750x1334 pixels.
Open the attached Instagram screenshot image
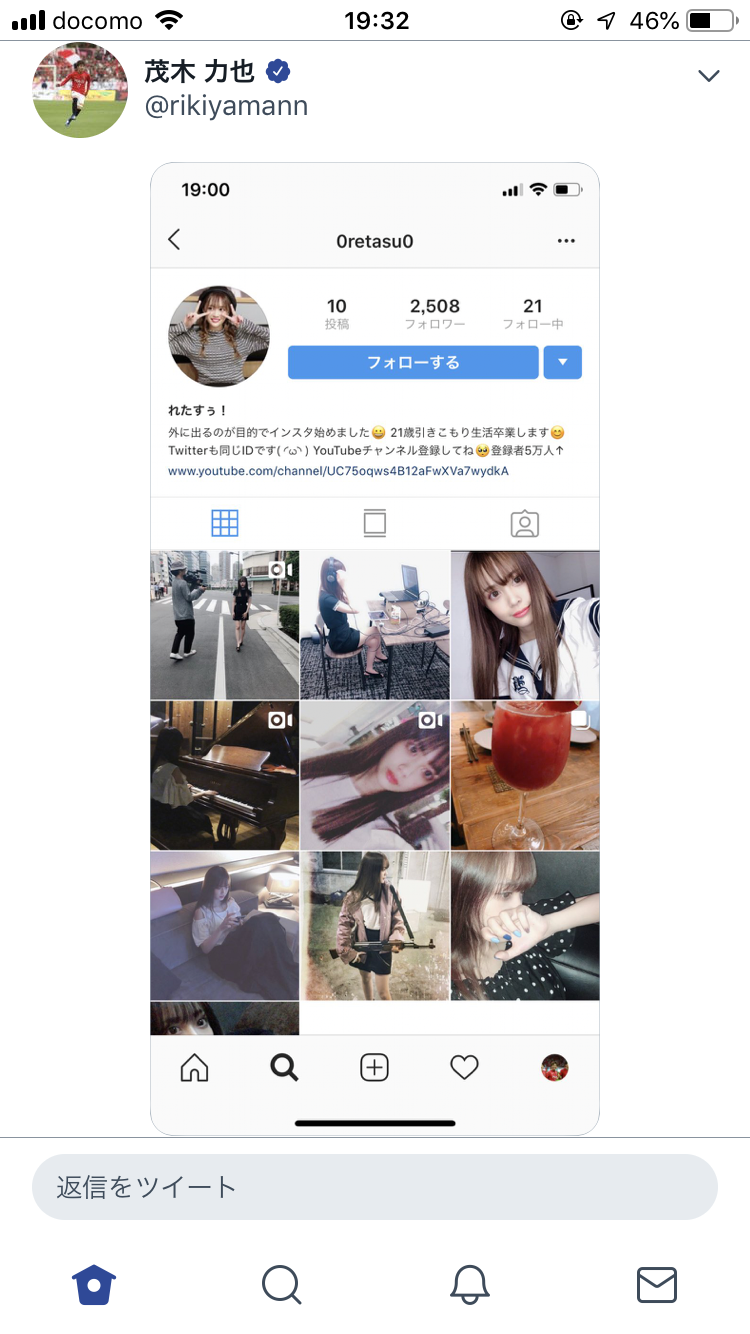375,648
